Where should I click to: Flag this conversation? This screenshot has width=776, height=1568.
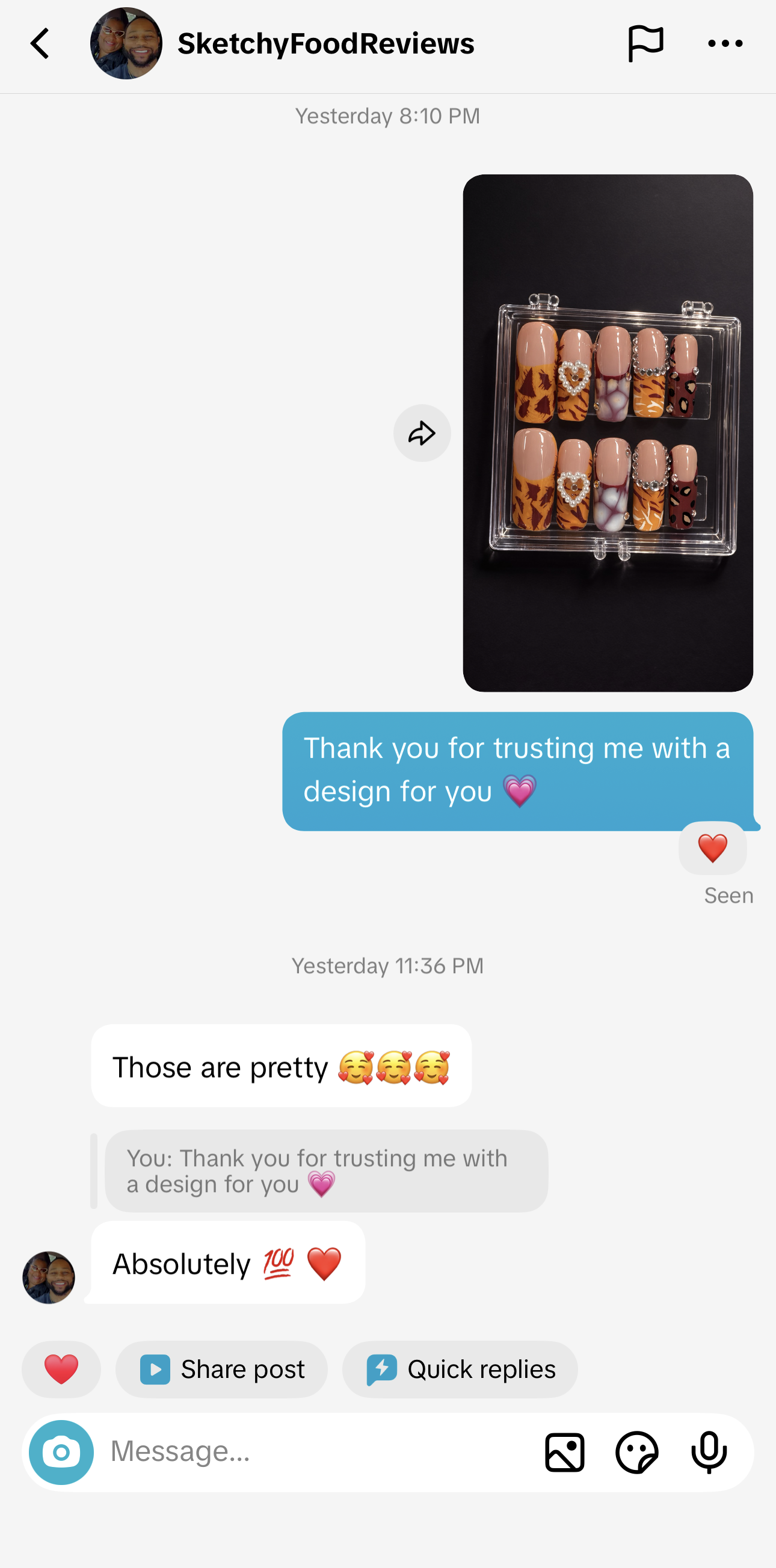(645, 44)
